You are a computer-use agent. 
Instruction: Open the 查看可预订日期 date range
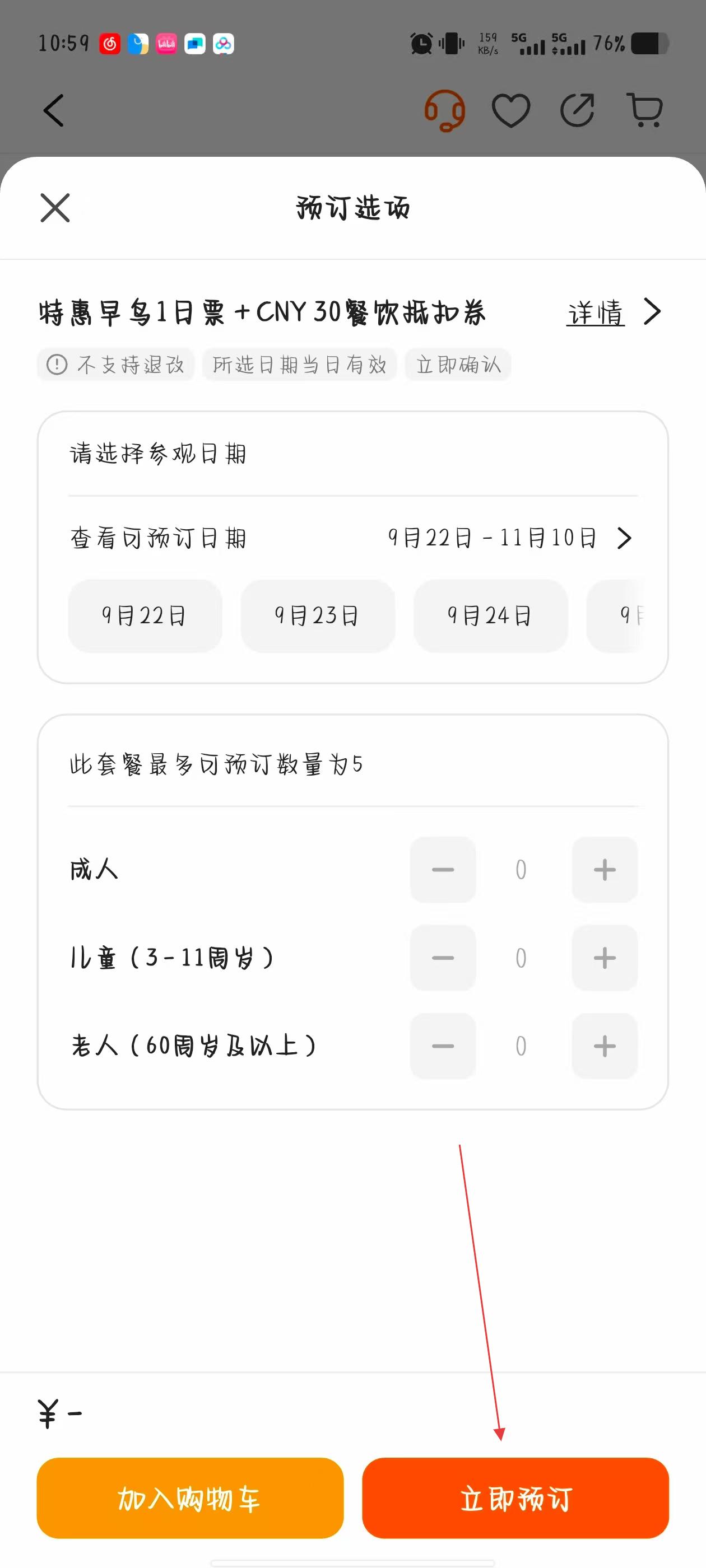point(509,538)
